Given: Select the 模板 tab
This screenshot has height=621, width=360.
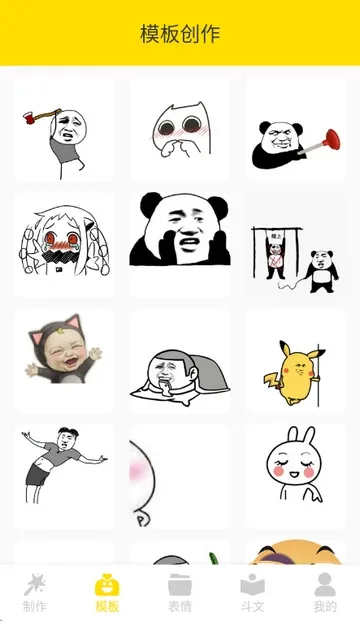Looking at the screenshot, I should coord(107,592).
